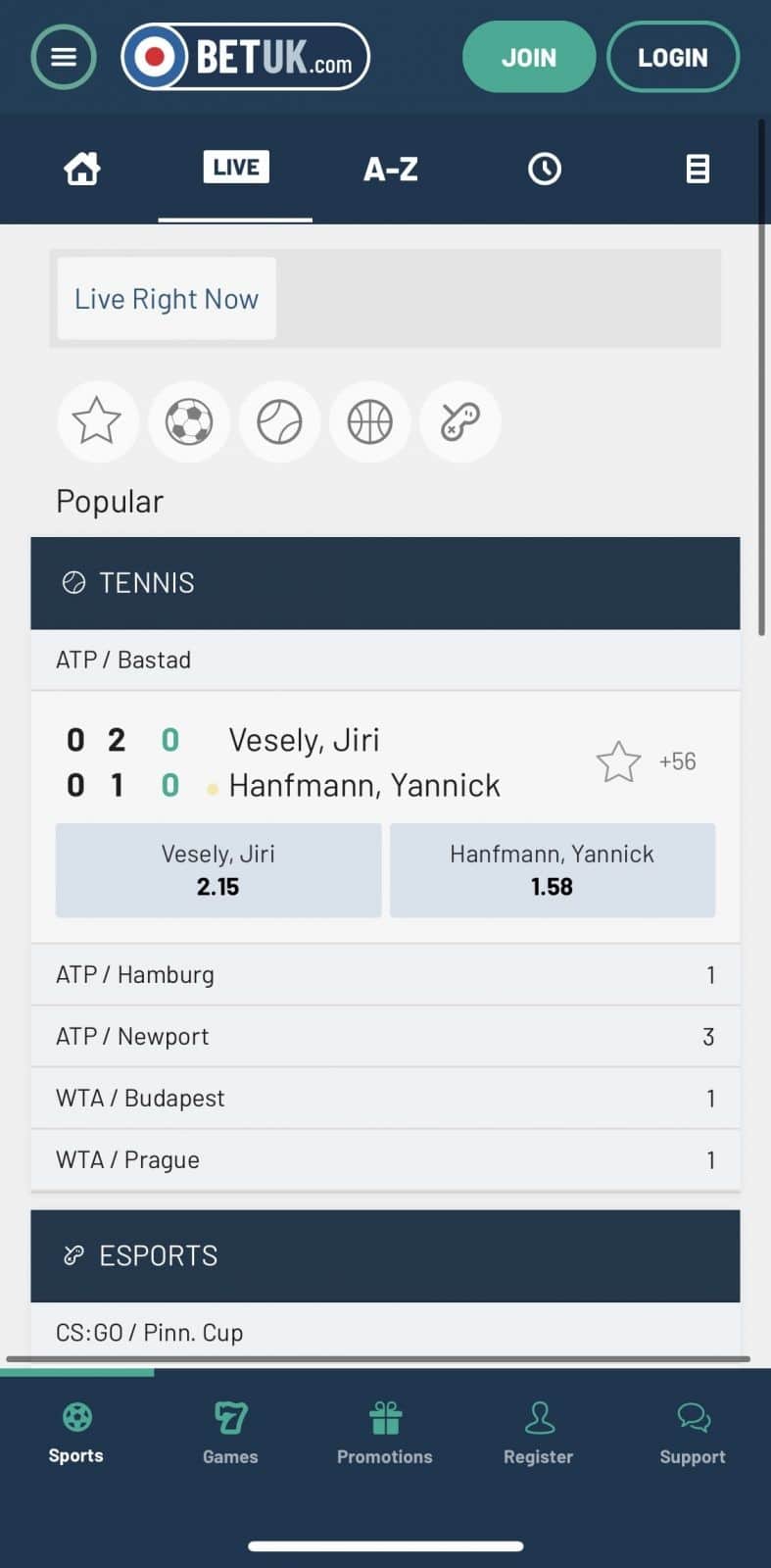Bet on Vesely, Jiri at 2.15

point(218,870)
